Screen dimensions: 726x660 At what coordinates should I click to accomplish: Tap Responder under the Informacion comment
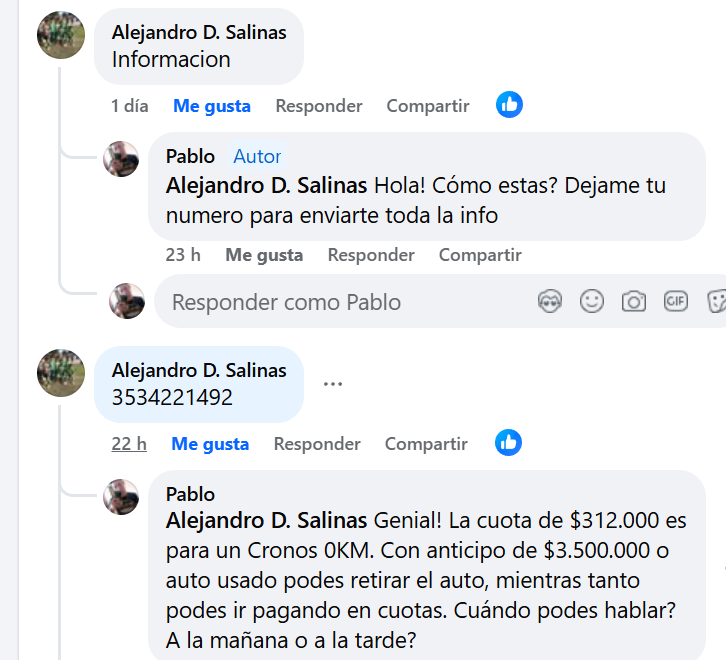(318, 106)
